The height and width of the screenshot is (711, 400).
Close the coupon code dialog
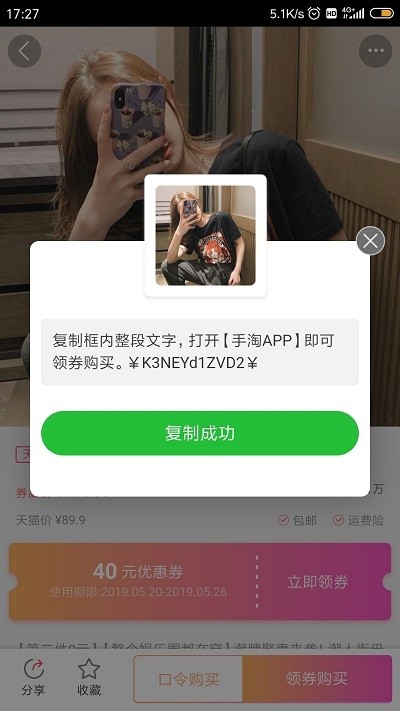click(x=370, y=241)
